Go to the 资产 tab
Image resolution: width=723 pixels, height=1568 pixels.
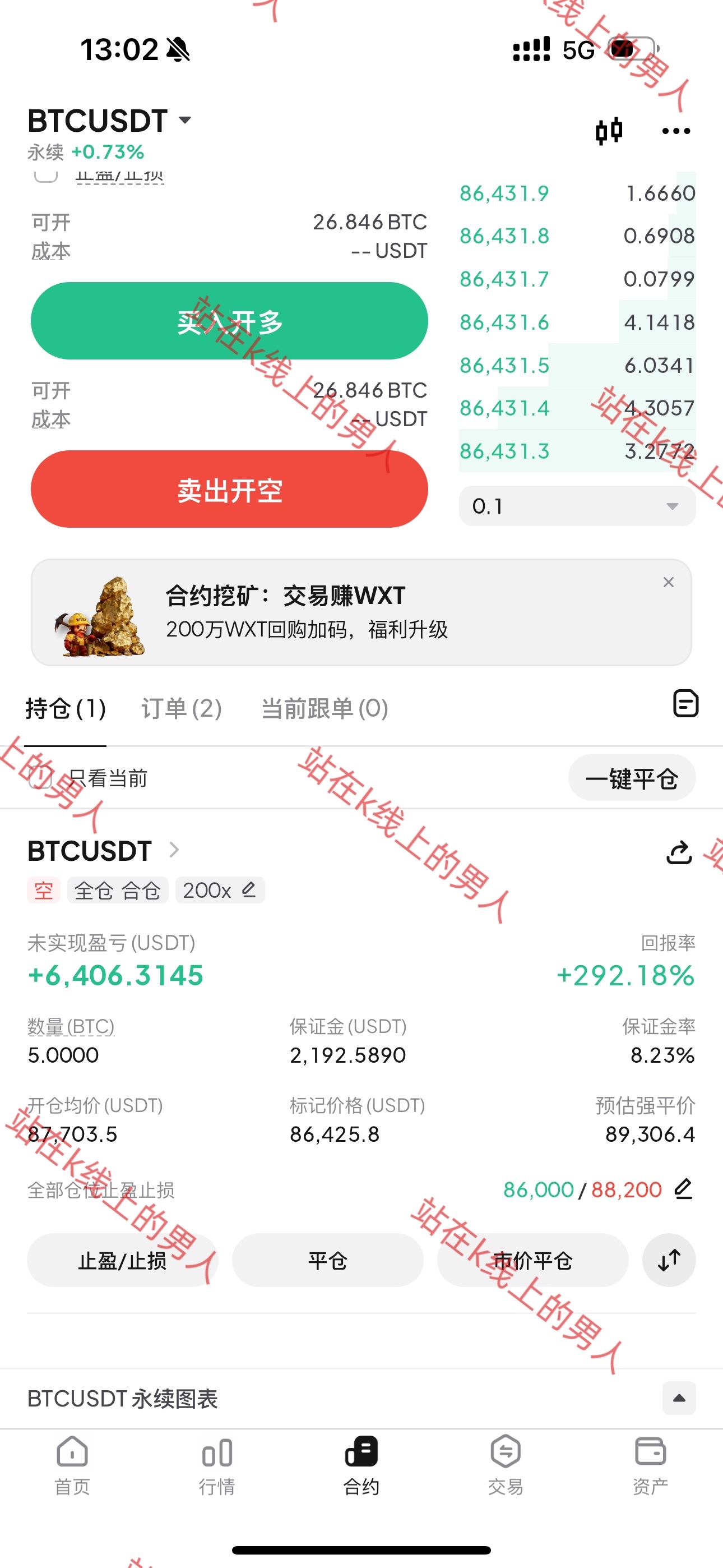[x=650, y=1464]
